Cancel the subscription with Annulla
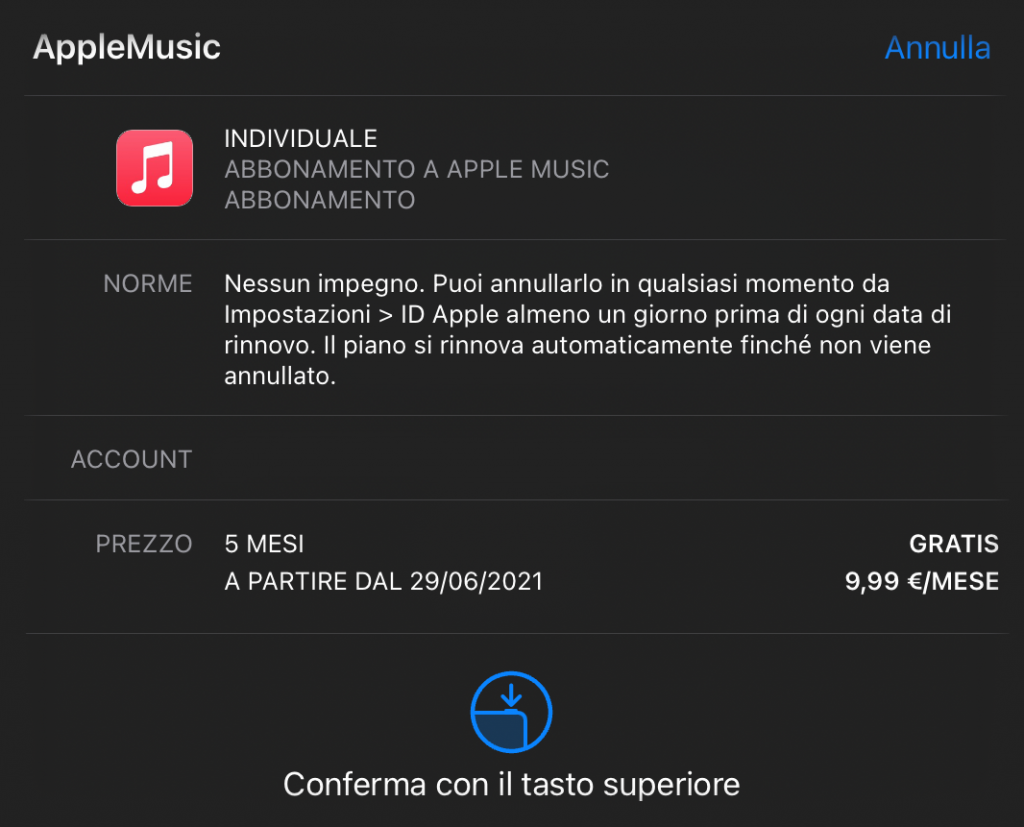Screen dimensions: 1024x827 (x=937, y=48)
